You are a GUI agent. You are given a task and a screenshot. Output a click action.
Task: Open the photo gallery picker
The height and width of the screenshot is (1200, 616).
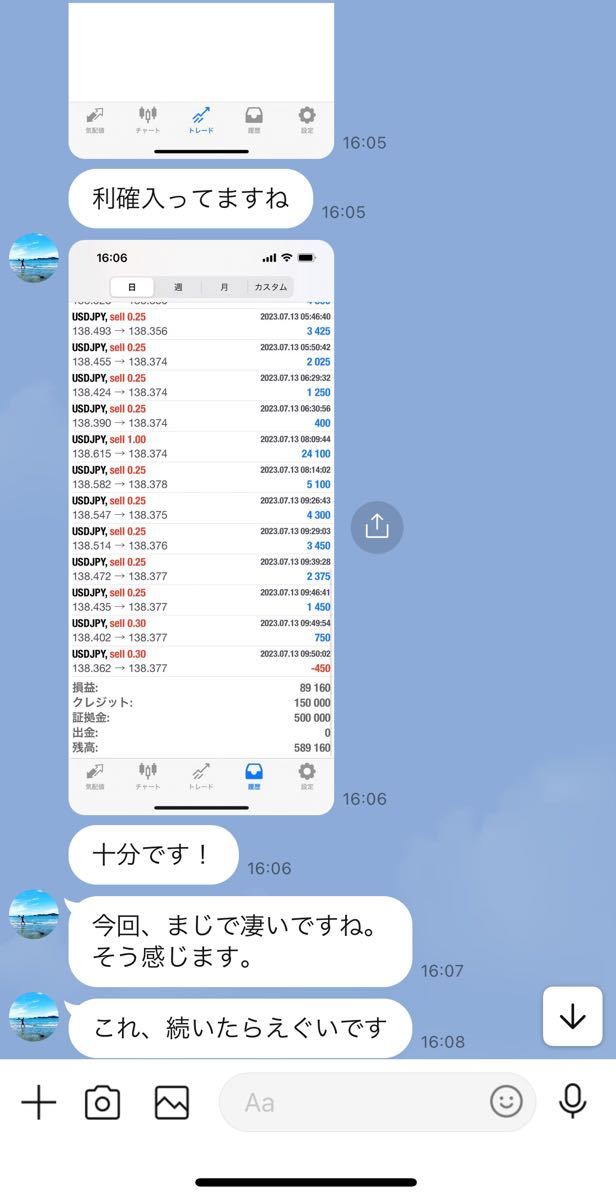[171, 1102]
